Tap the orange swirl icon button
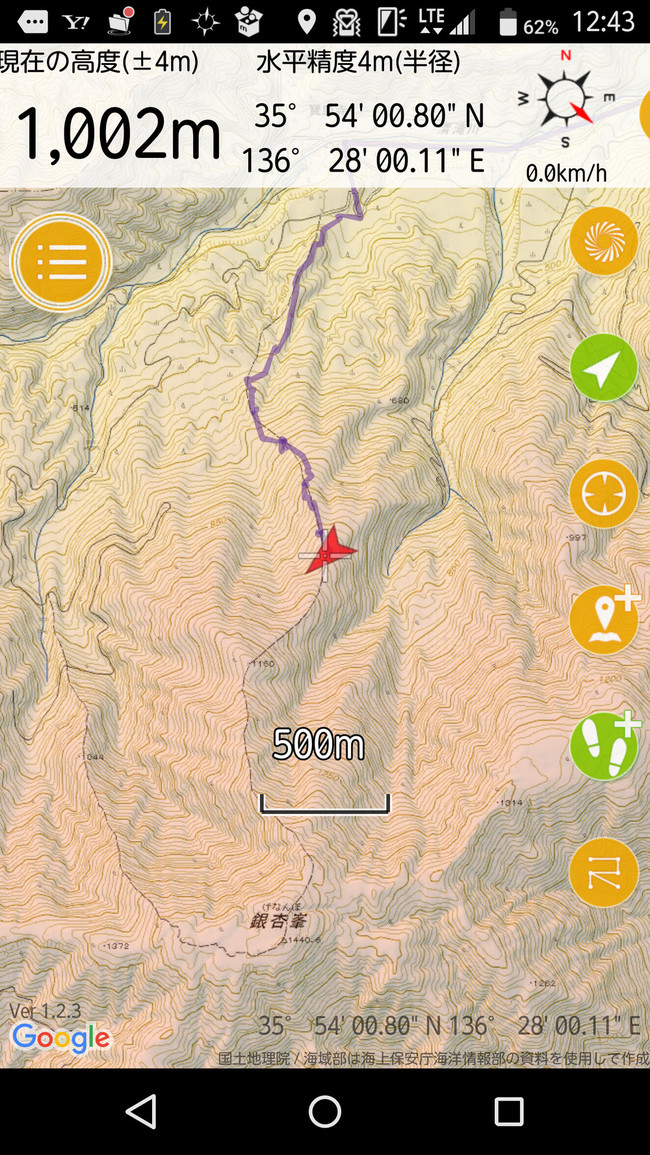 (x=604, y=241)
